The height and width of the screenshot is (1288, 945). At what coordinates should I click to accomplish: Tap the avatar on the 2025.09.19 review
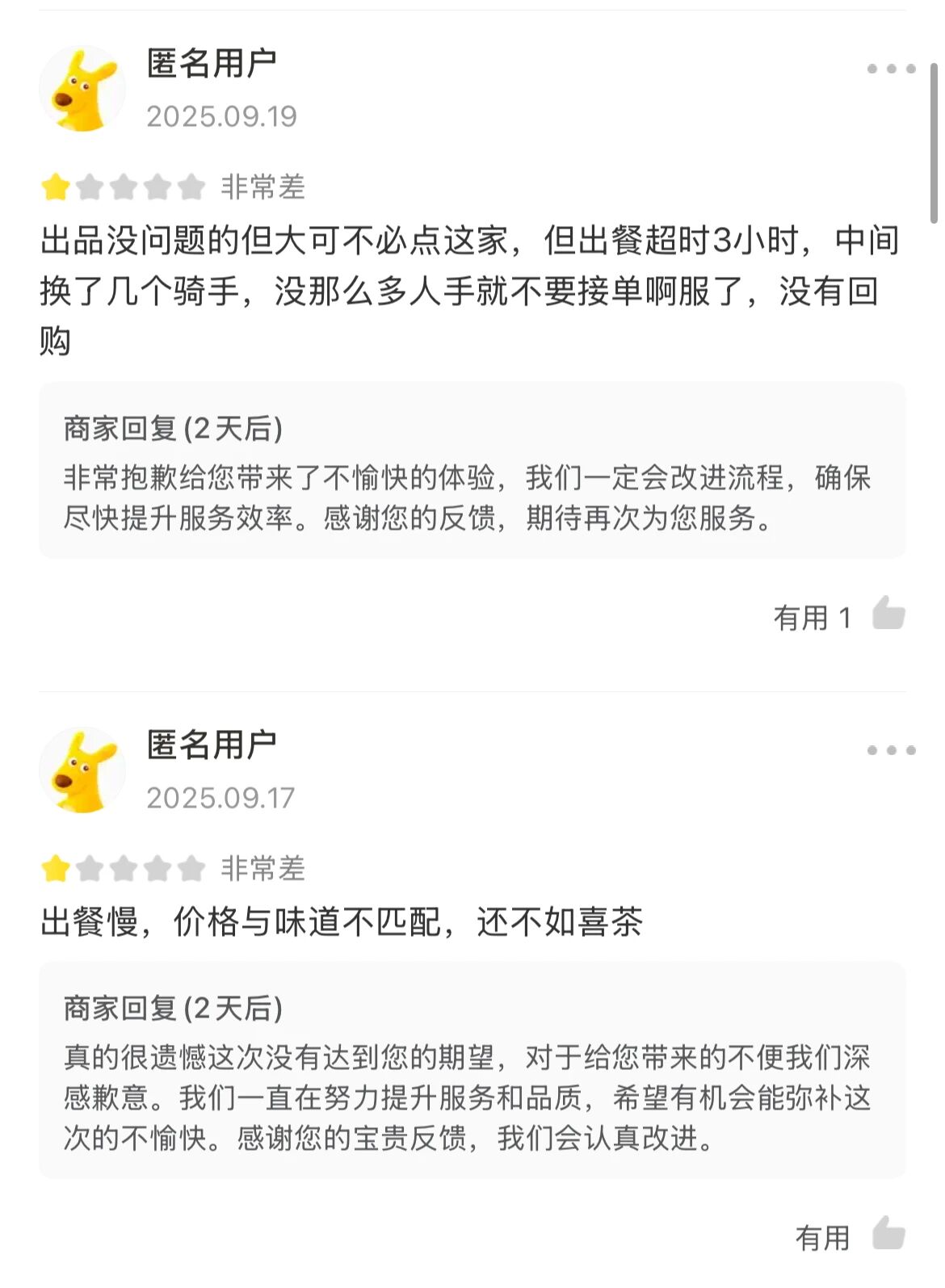(x=82, y=89)
